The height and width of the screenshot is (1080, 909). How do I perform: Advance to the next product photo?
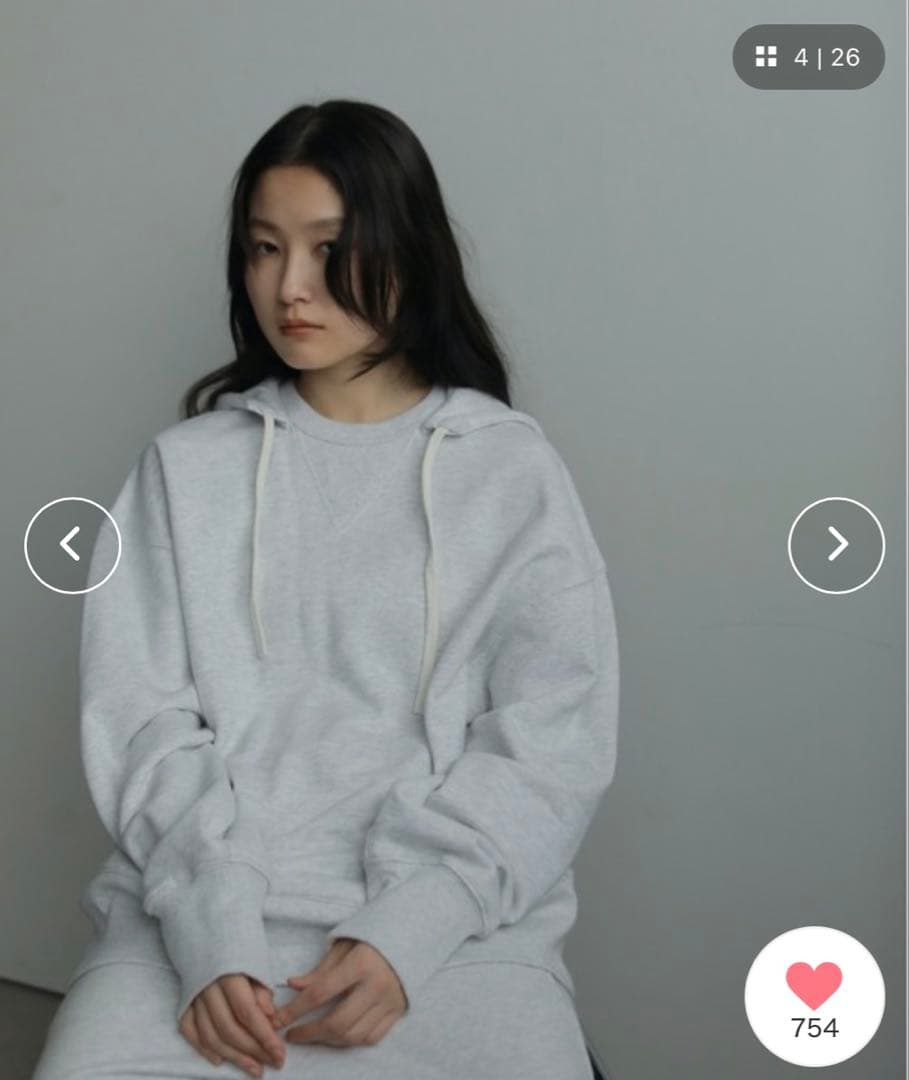pos(836,545)
